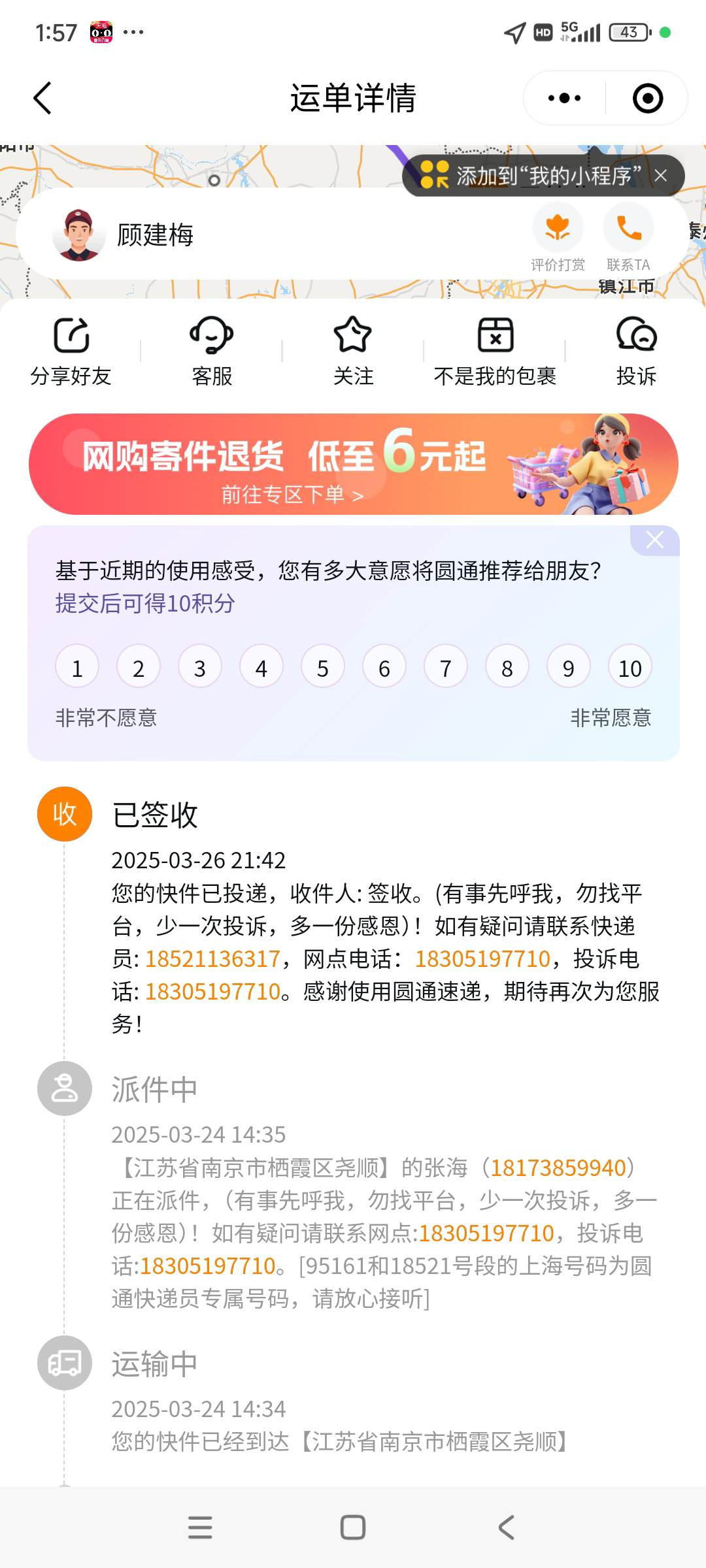Image resolution: width=706 pixels, height=1568 pixels.
Task: Open the mini program more-options menu
Action: (564, 99)
